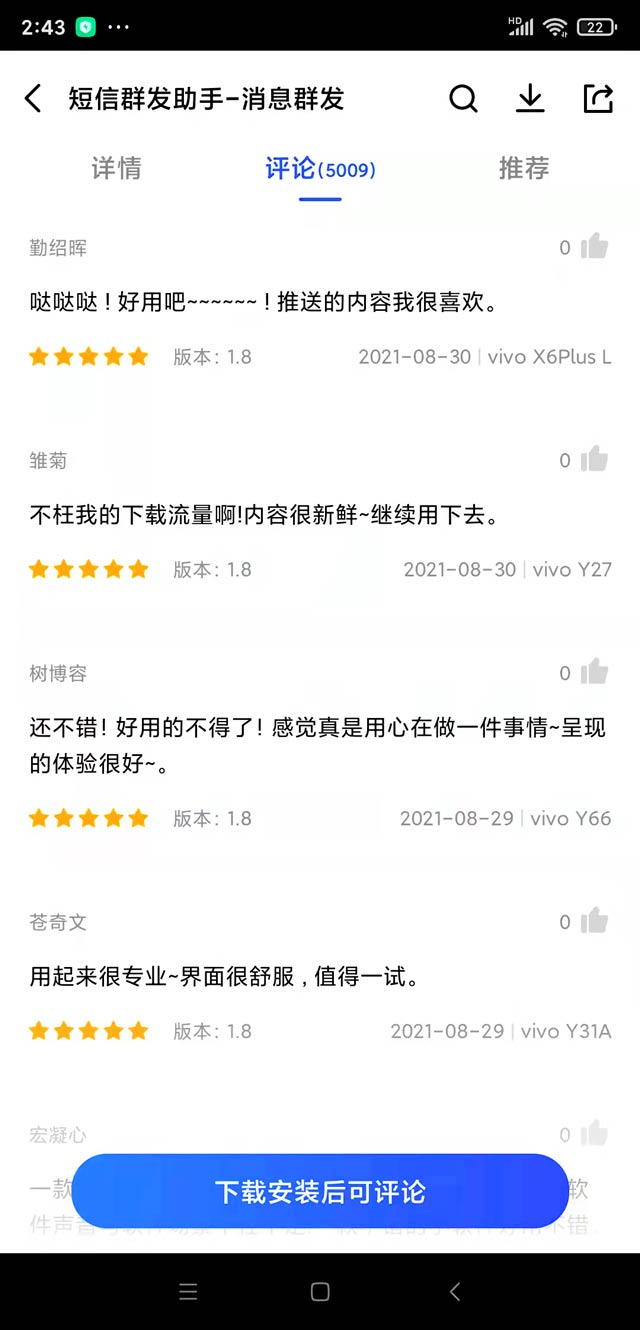Switch to the 详情 tab
This screenshot has height=1330, width=640.
(x=116, y=168)
